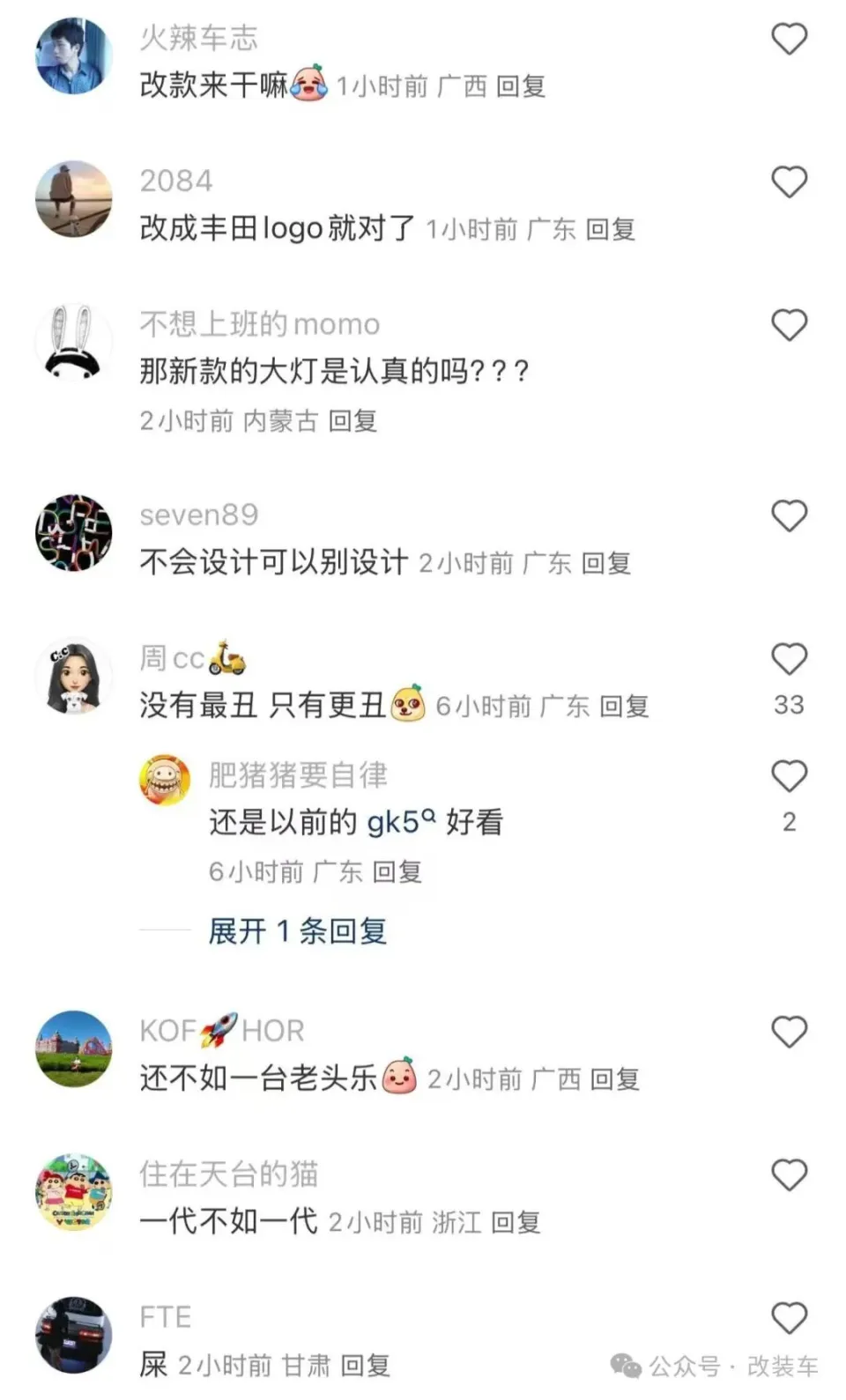Like KOF HOR's comment
Viewport: 846px width, 1400px height.
789,1032
